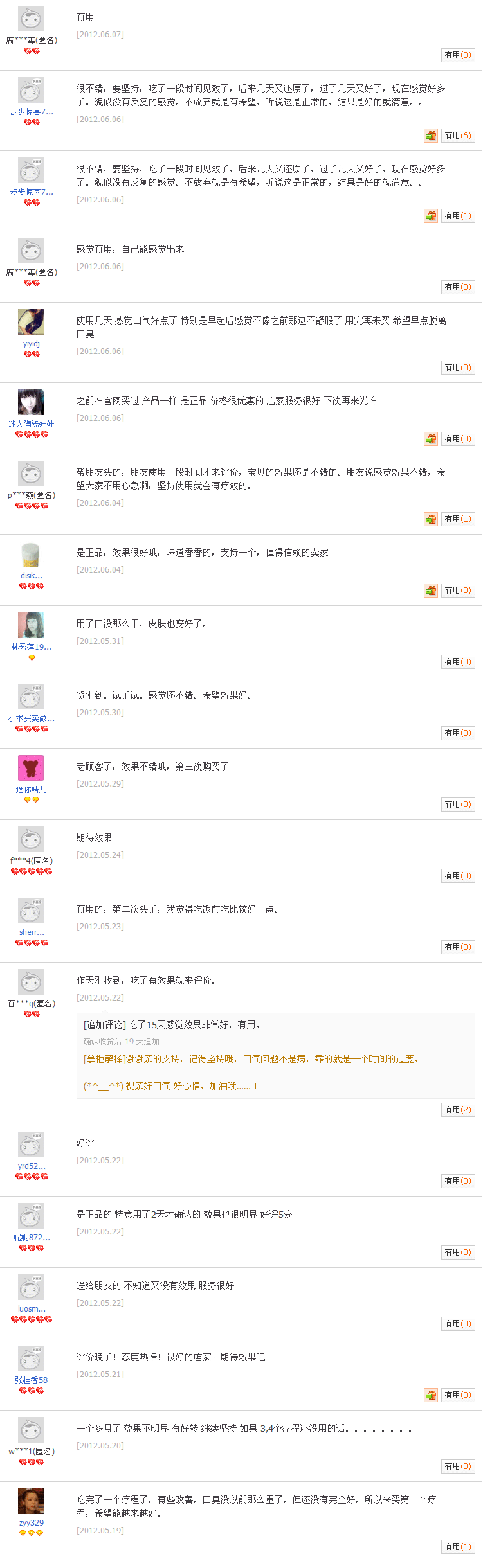Viewport: 483px width, 1568px height.
Task: Mark zyy329's review as useful
Action: coord(458,1547)
